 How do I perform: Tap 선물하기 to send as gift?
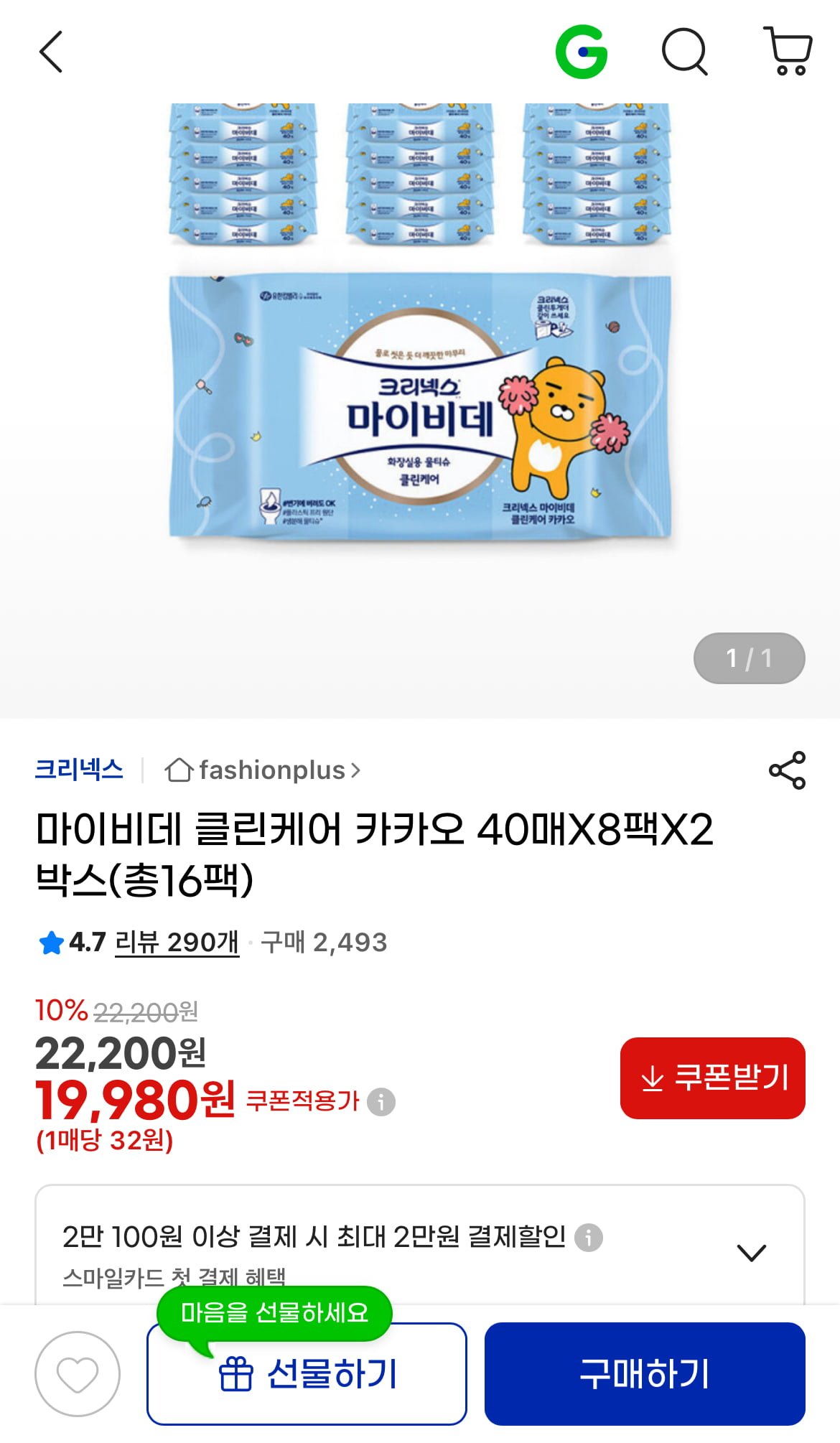point(307,1373)
